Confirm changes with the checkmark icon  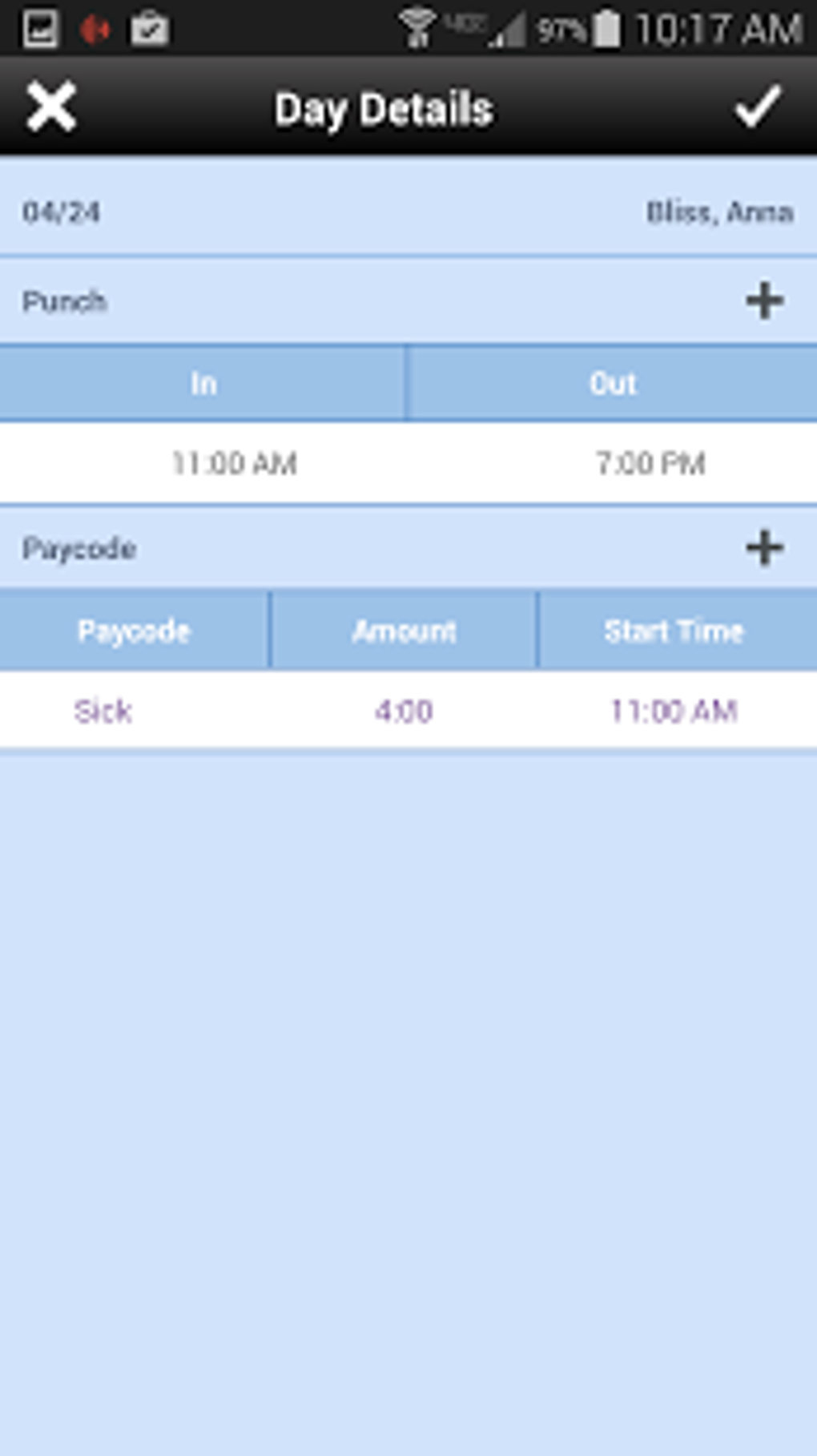pyautogui.click(x=757, y=107)
